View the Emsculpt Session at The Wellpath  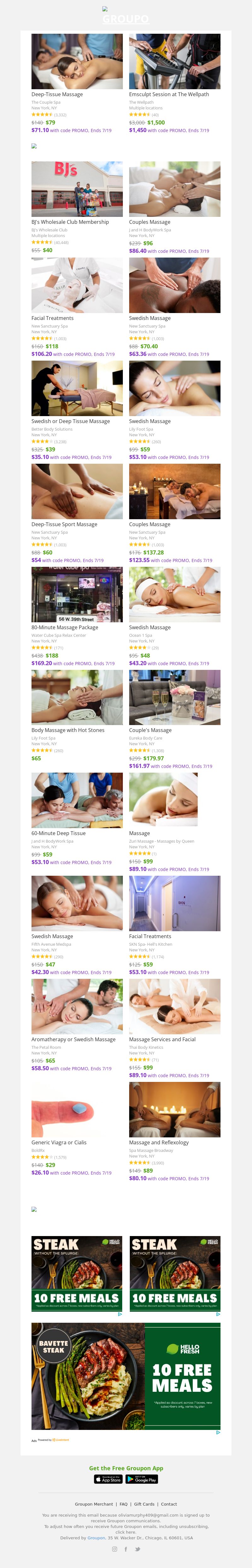click(175, 61)
